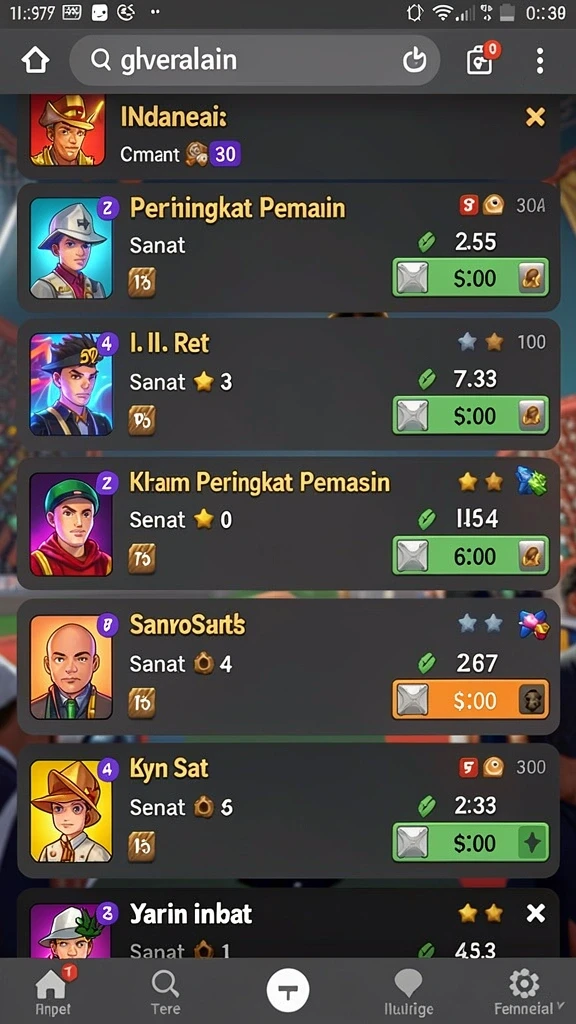Screen dimensions: 576x1024
Task: Close the Yarin inbat card
Action: click(536, 913)
